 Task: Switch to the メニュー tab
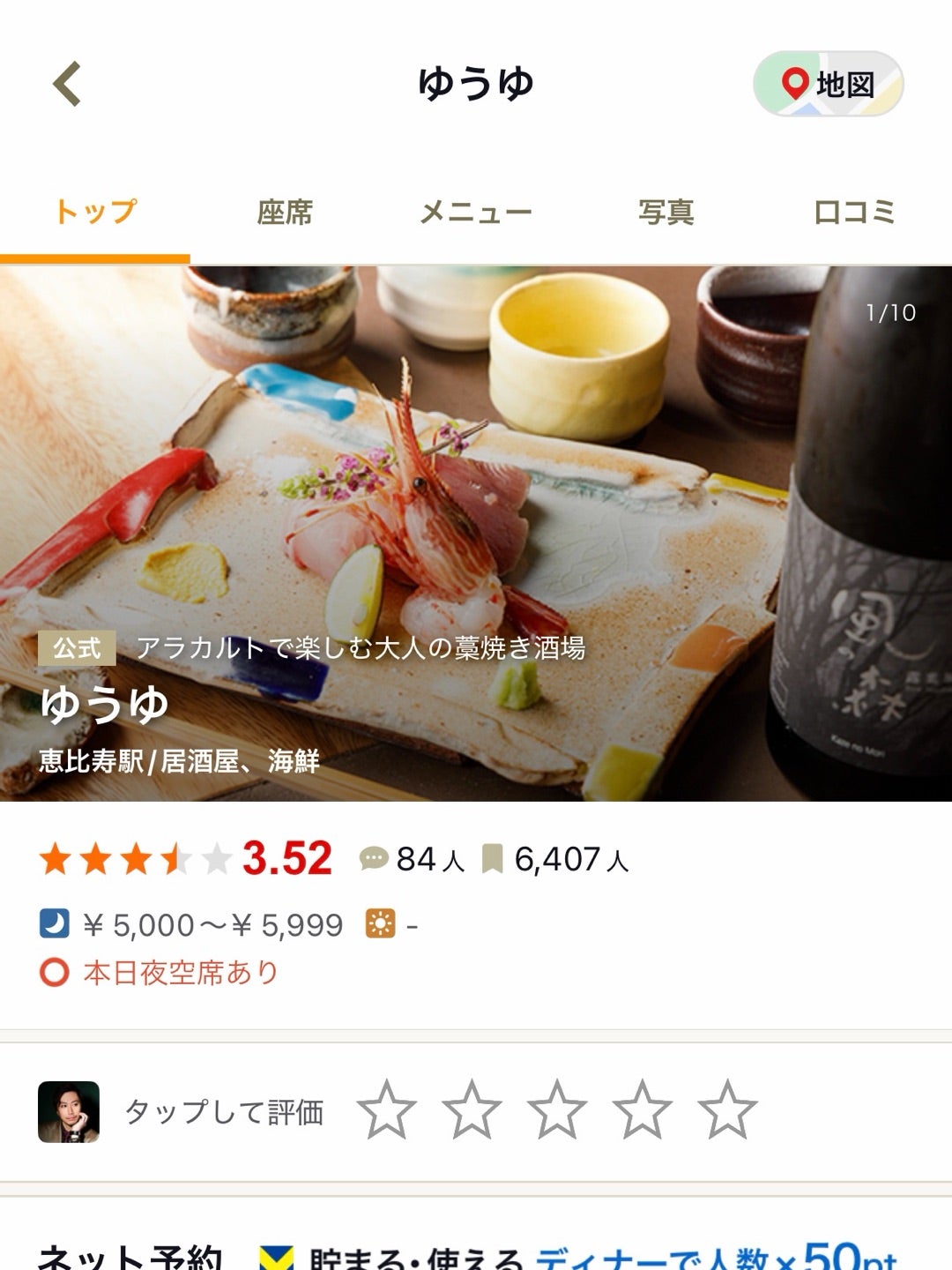pyautogui.click(x=475, y=213)
